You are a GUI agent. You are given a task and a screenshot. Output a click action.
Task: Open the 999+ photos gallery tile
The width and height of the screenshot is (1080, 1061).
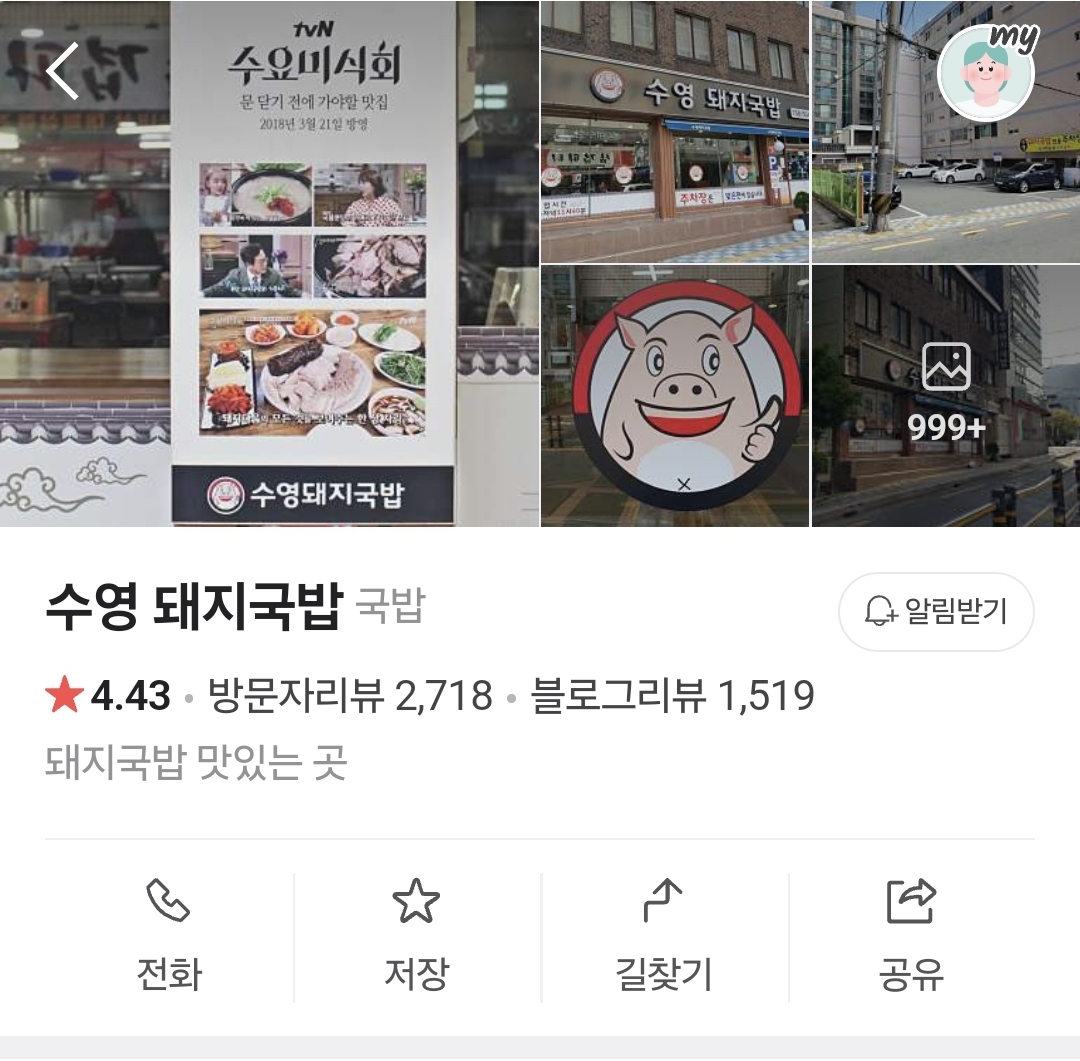[946, 396]
